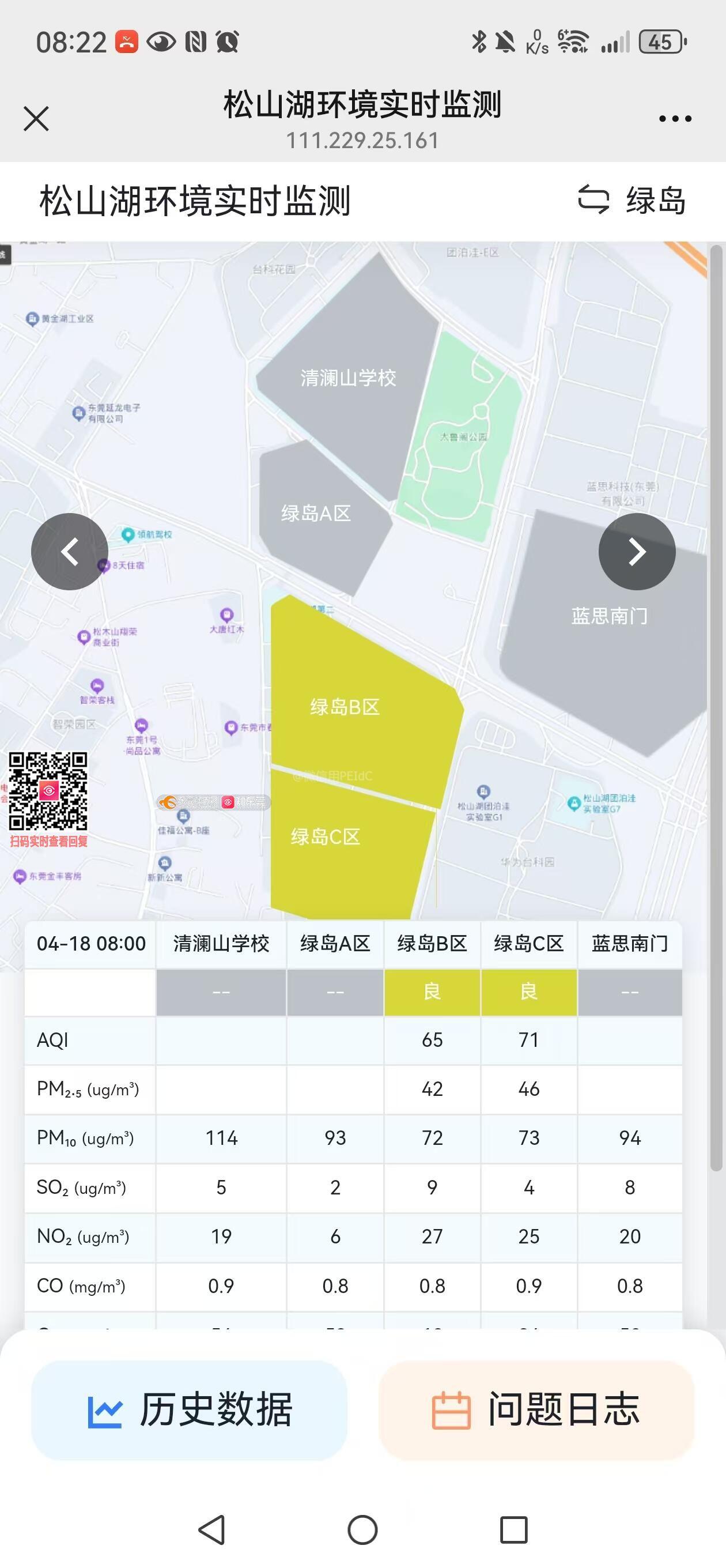Close the web page with the X
The height and width of the screenshot is (1568, 726).
[36, 119]
